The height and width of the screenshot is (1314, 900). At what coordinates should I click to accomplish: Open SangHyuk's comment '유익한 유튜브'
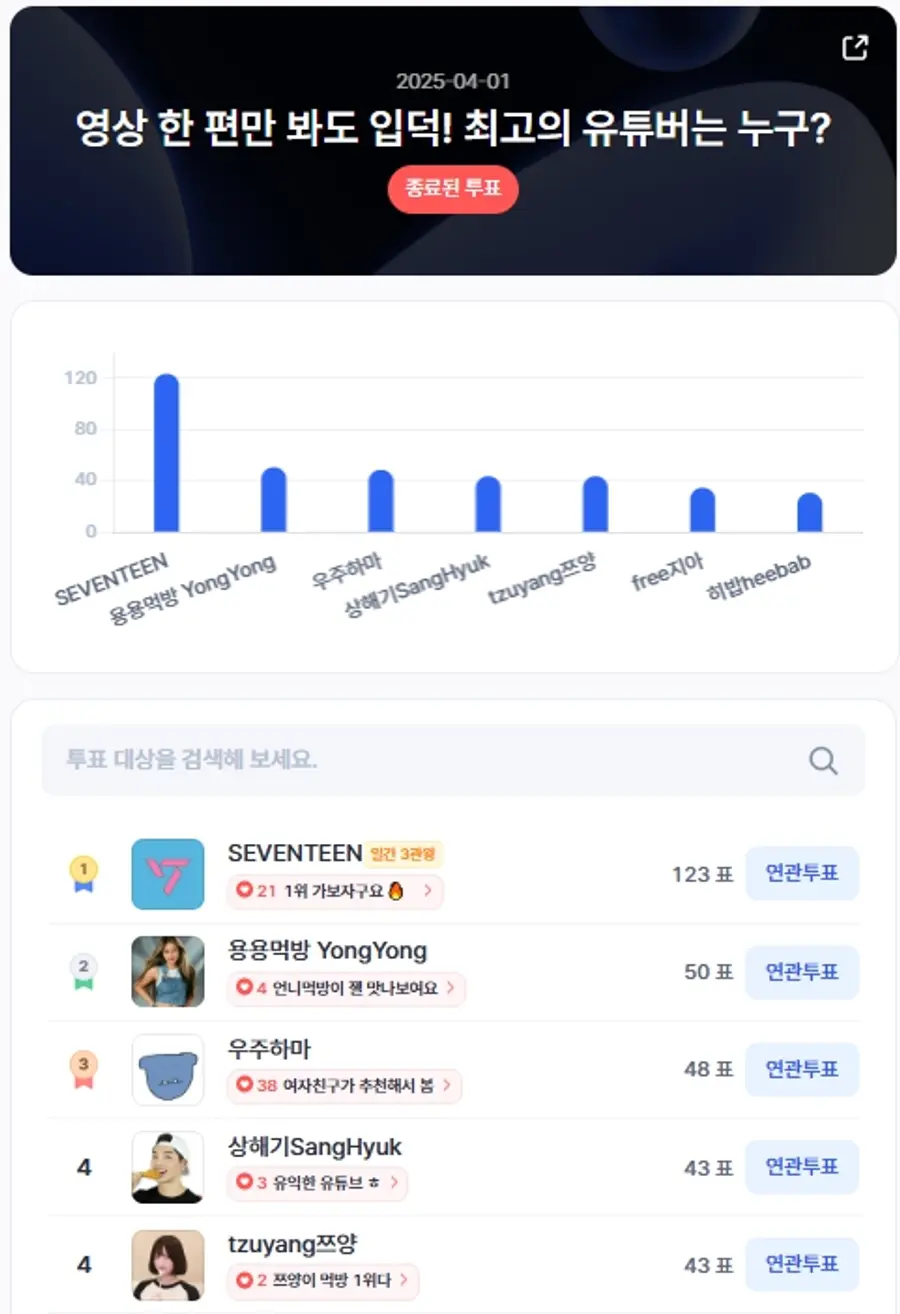coord(317,1183)
